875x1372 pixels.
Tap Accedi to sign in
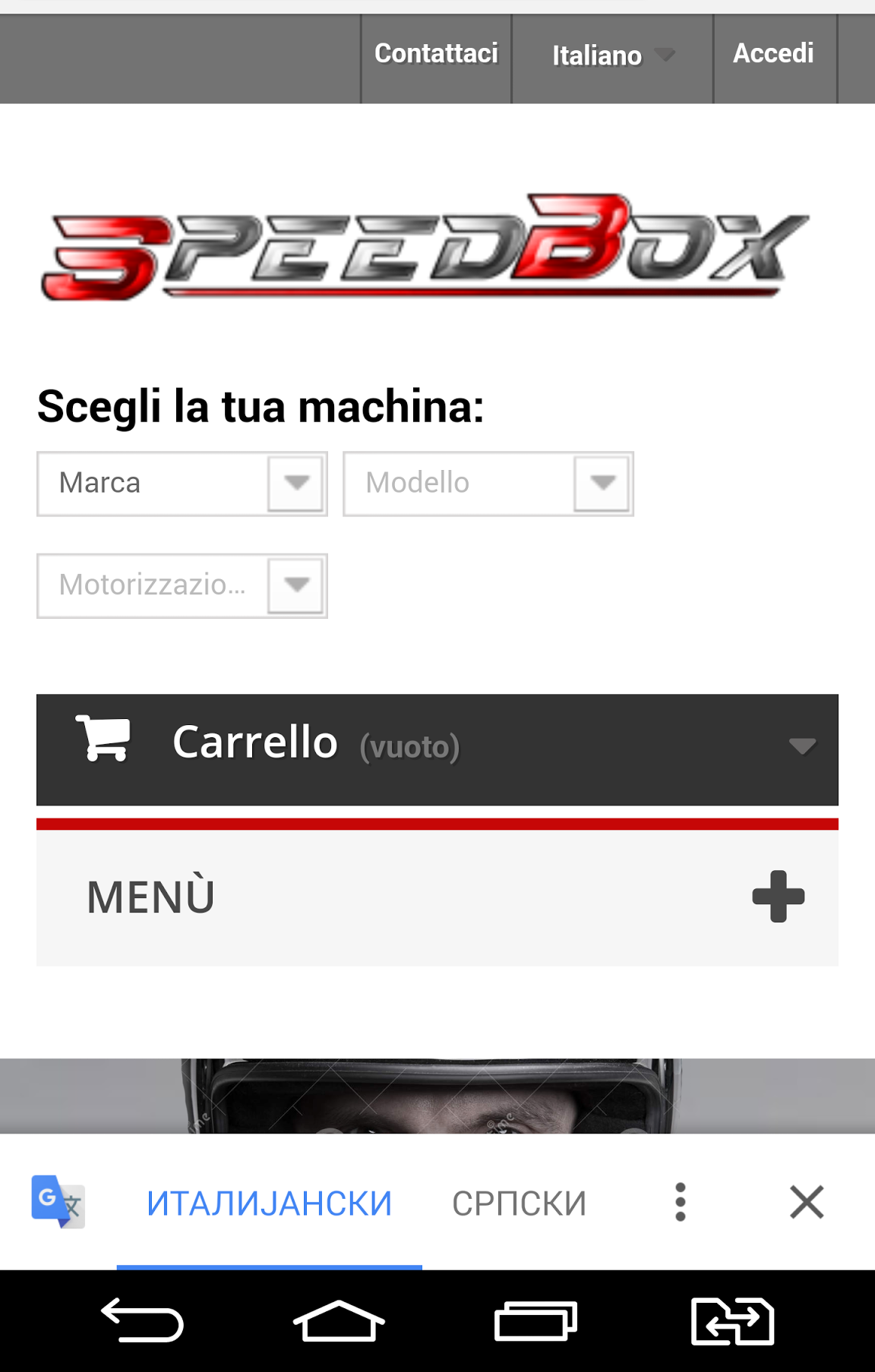pyautogui.click(x=773, y=55)
